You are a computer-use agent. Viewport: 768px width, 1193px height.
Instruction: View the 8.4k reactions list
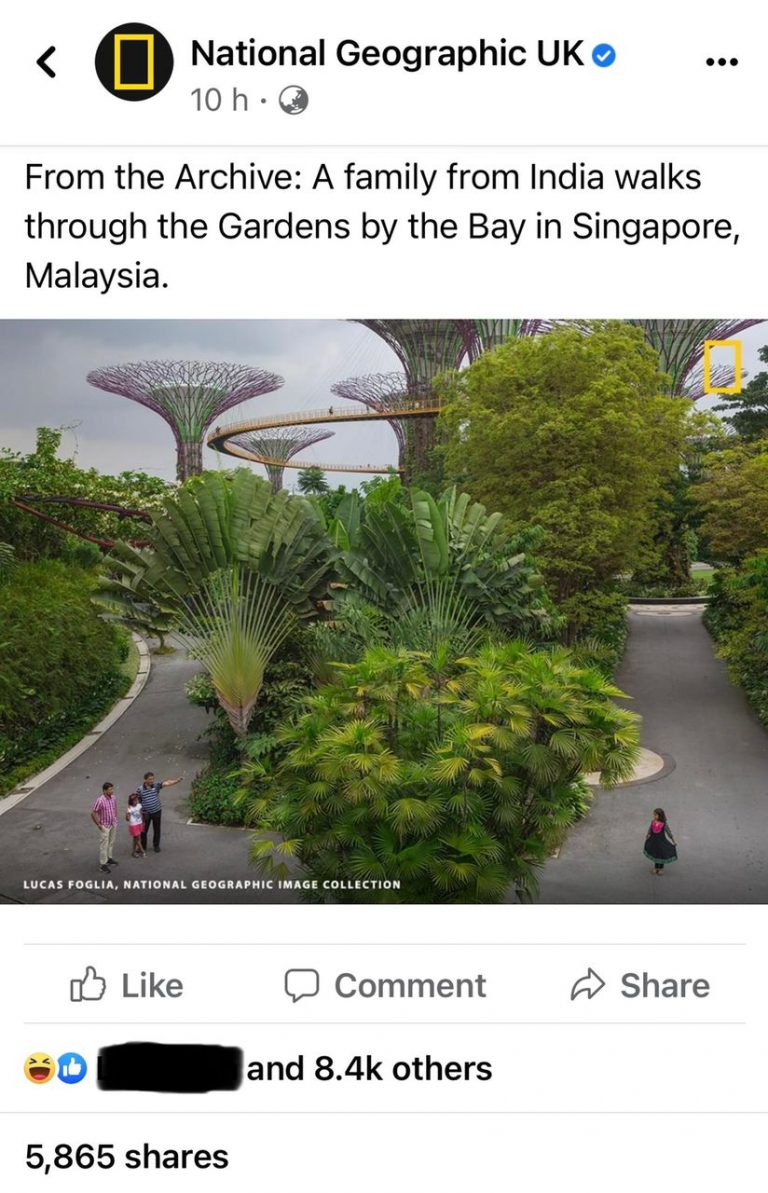click(x=368, y=1068)
